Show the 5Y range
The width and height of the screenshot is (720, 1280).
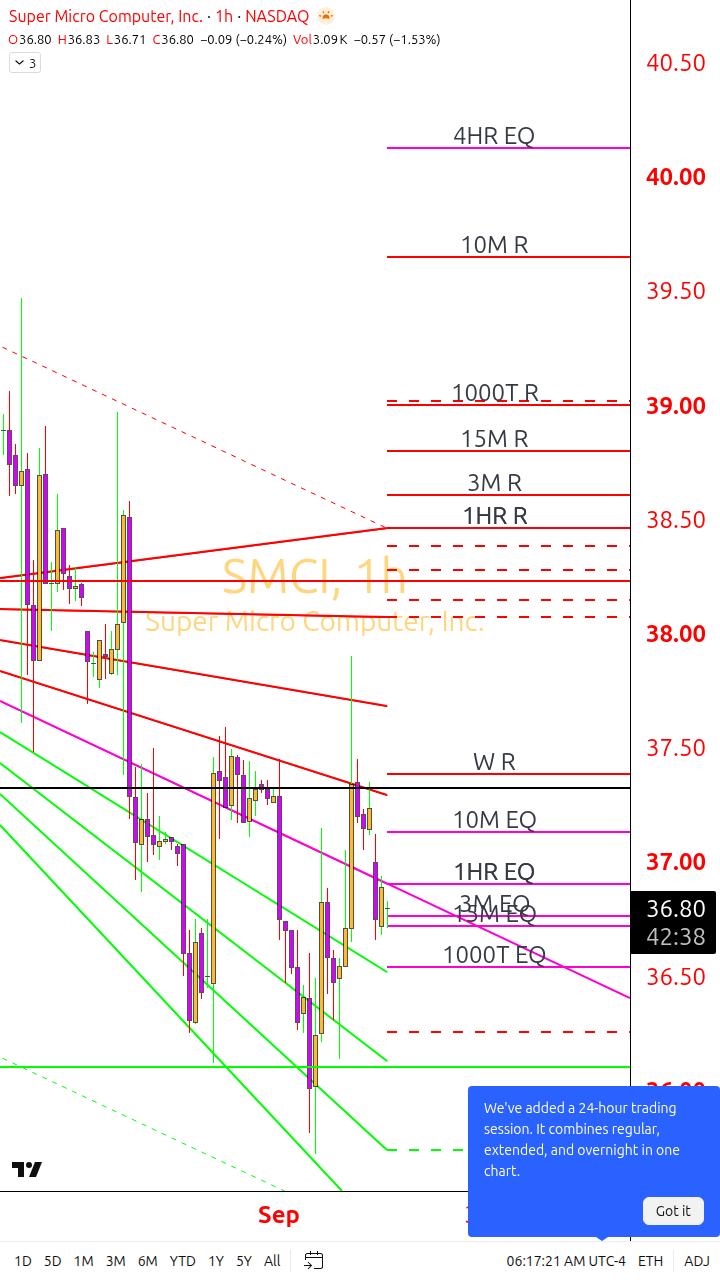pyautogui.click(x=243, y=1261)
